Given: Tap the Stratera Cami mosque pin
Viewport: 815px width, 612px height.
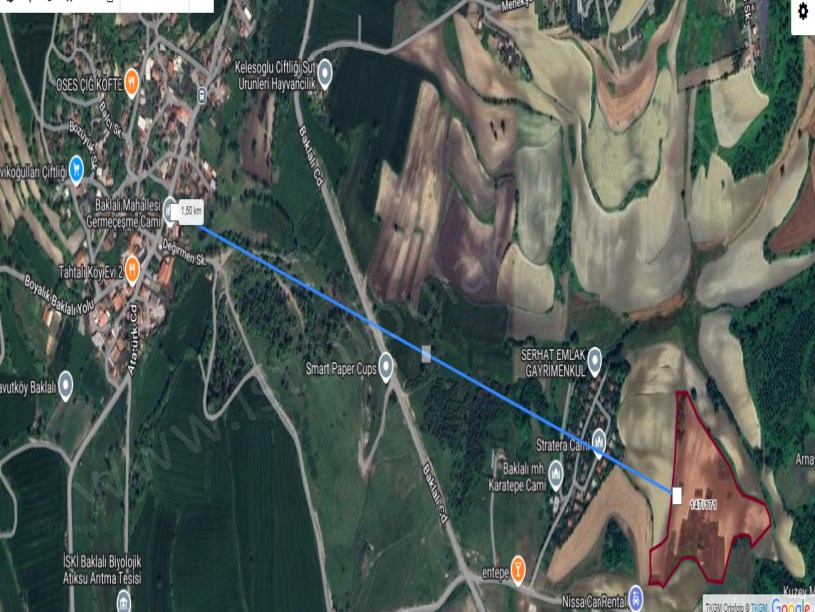Looking at the screenshot, I should tap(599, 439).
